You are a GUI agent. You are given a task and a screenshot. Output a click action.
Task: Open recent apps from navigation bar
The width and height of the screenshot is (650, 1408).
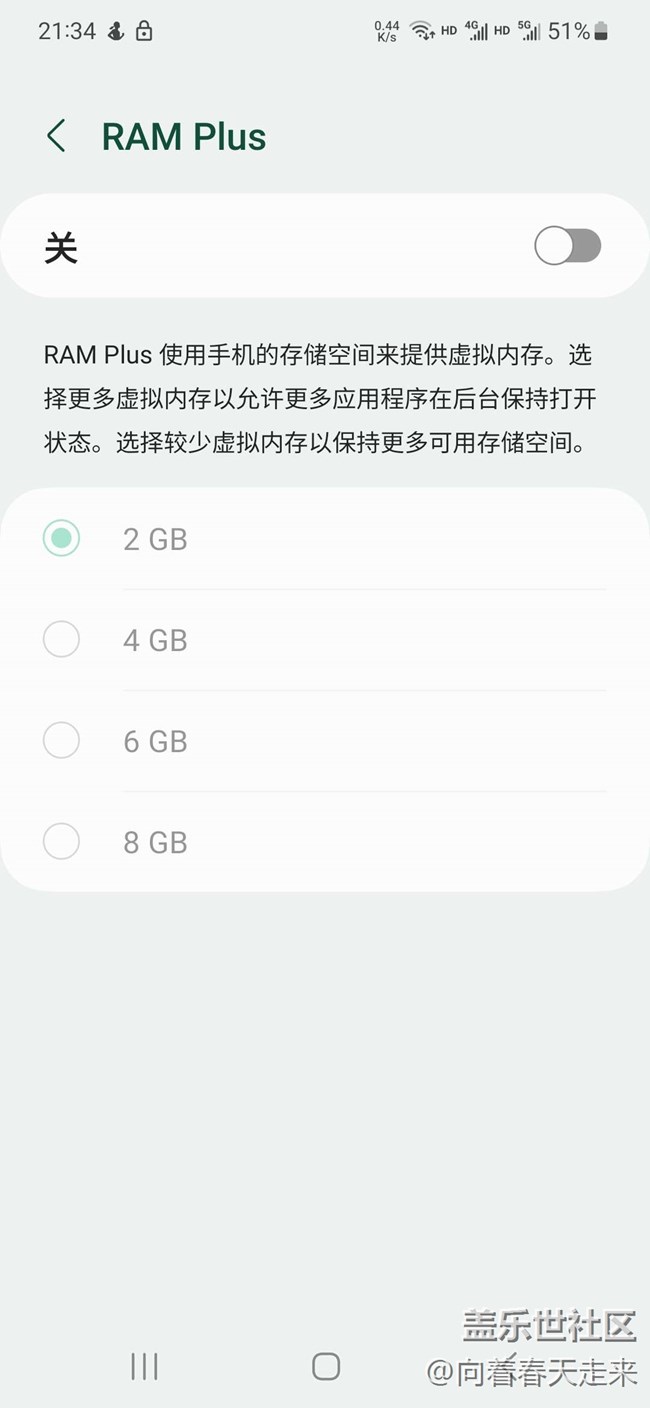click(x=145, y=1366)
